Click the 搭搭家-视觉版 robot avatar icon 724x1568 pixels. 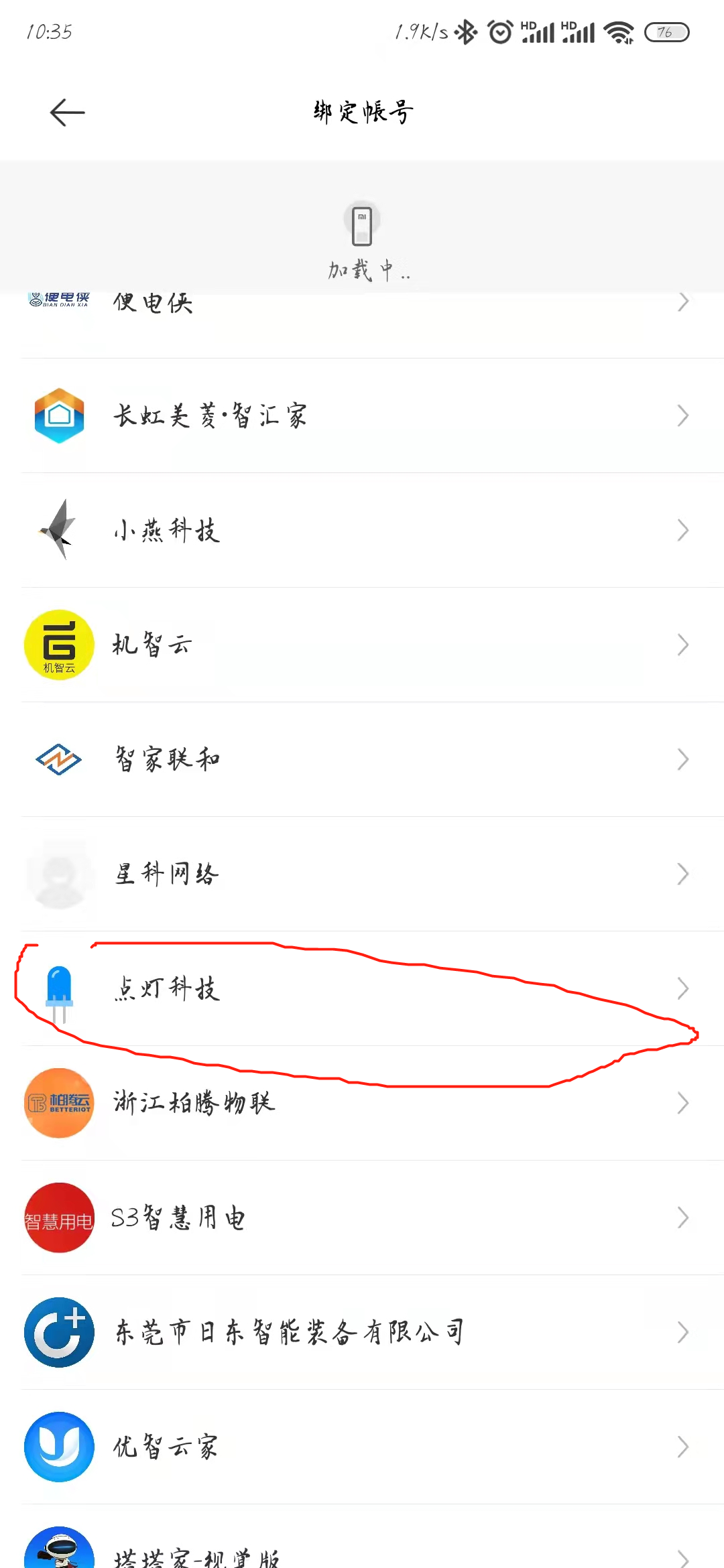pos(58,1551)
